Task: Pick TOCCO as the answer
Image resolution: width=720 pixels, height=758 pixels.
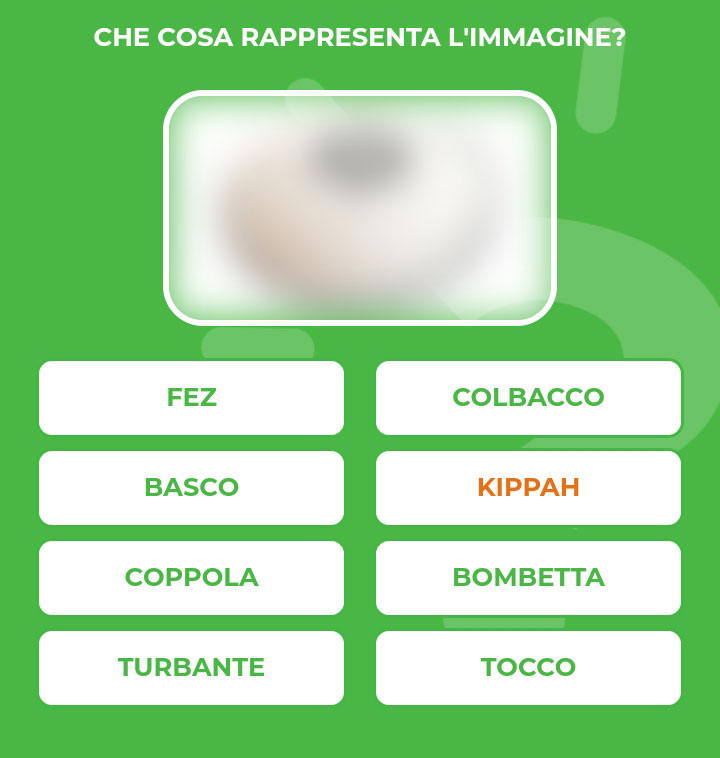Action: coord(528,668)
